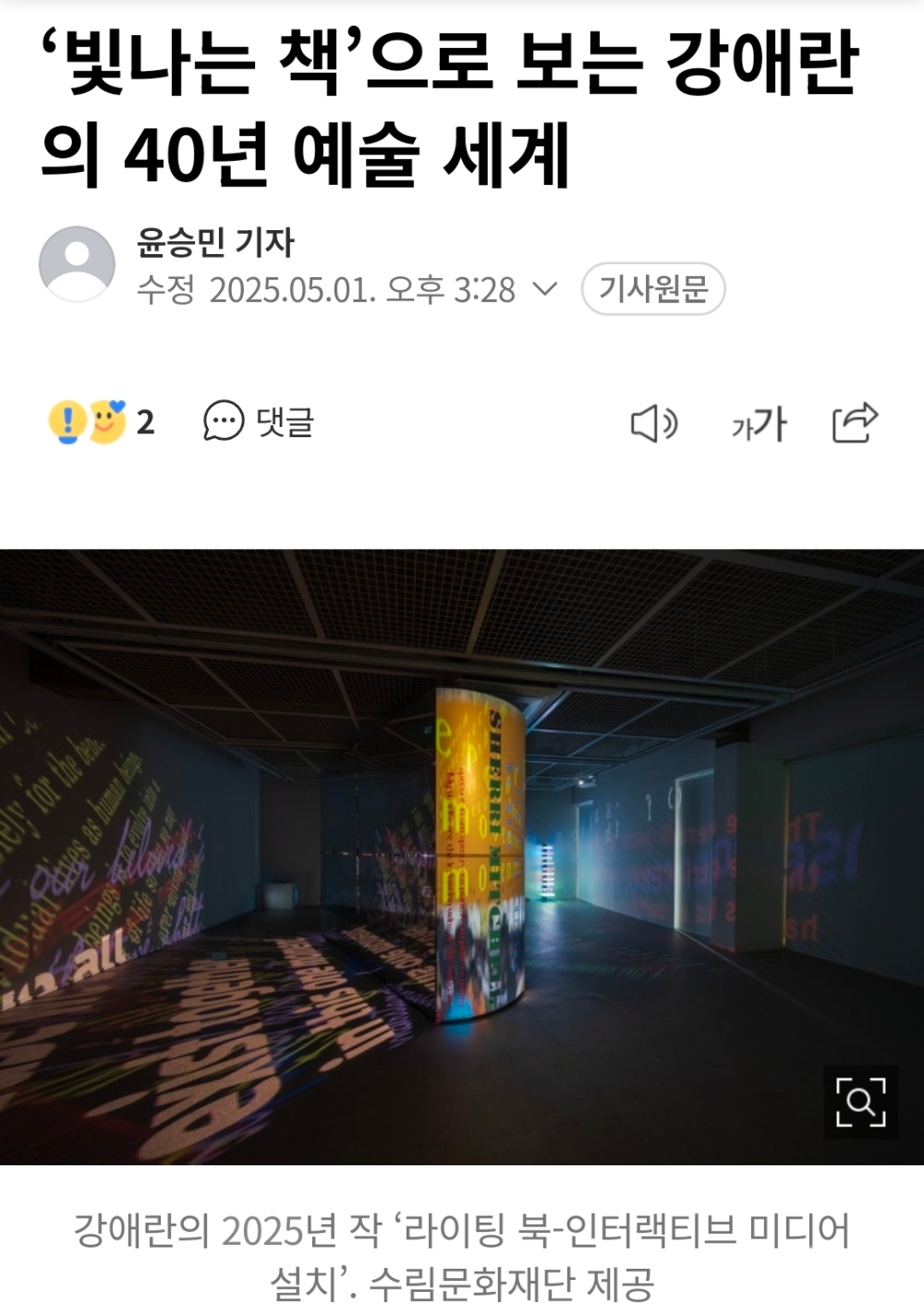Image resolution: width=924 pixels, height=1315 pixels.
Task: Open reporter 윤승민's profile
Action: tap(214, 242)
